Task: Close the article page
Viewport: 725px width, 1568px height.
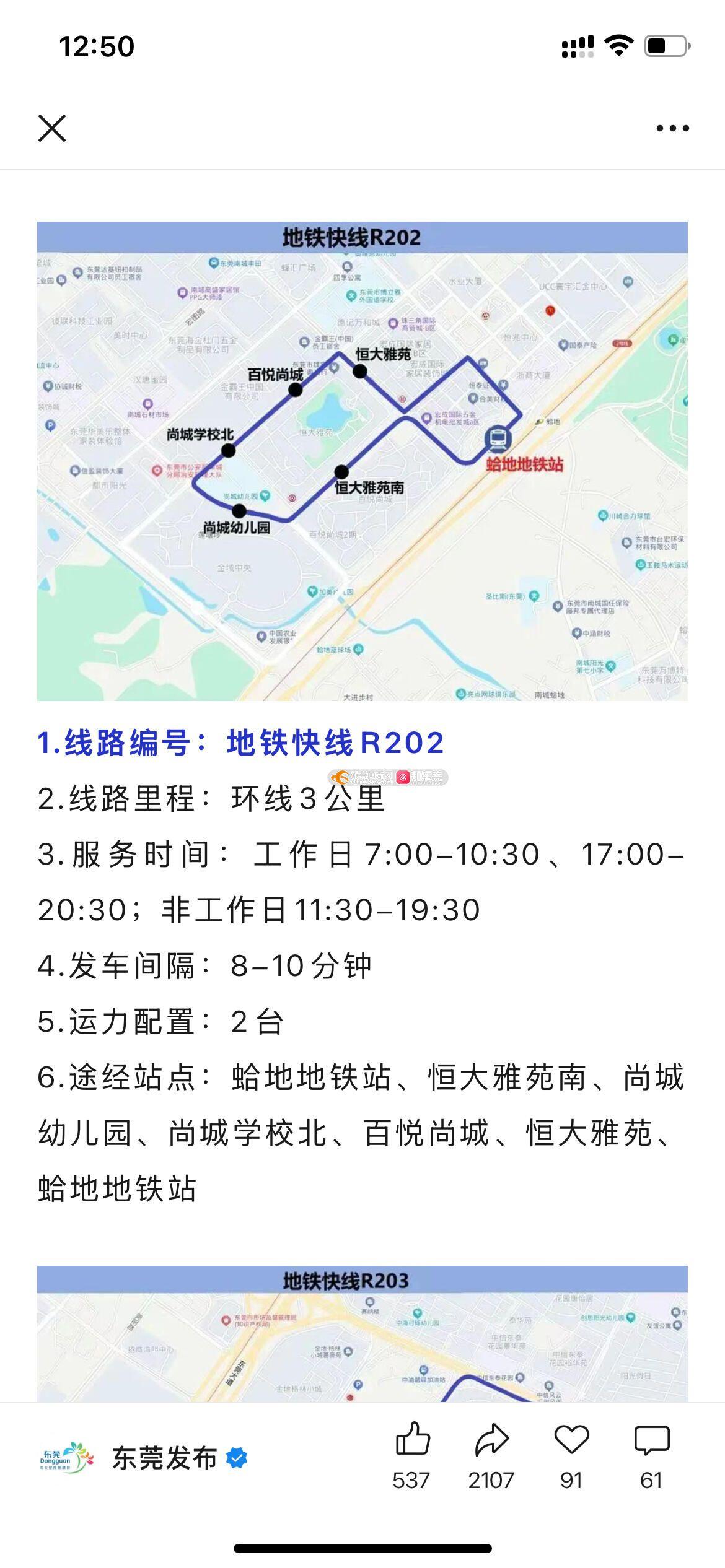Action: [52, 128]
